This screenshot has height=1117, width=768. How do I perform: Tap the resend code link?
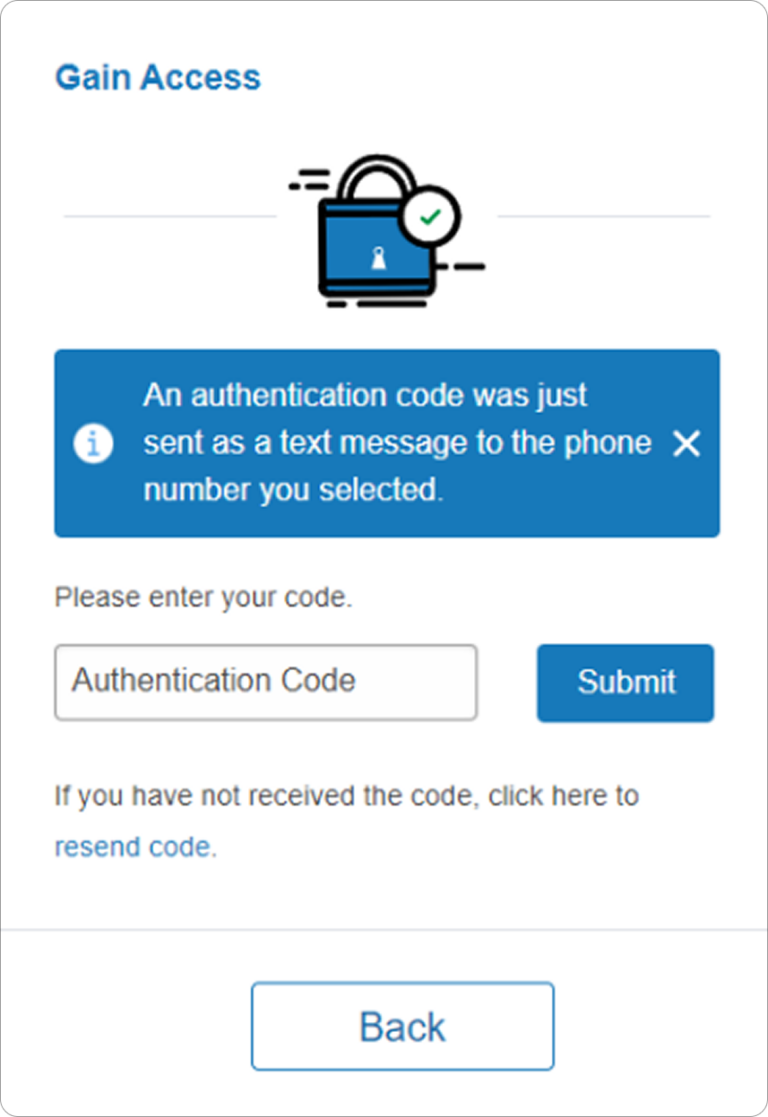(134, 847)
